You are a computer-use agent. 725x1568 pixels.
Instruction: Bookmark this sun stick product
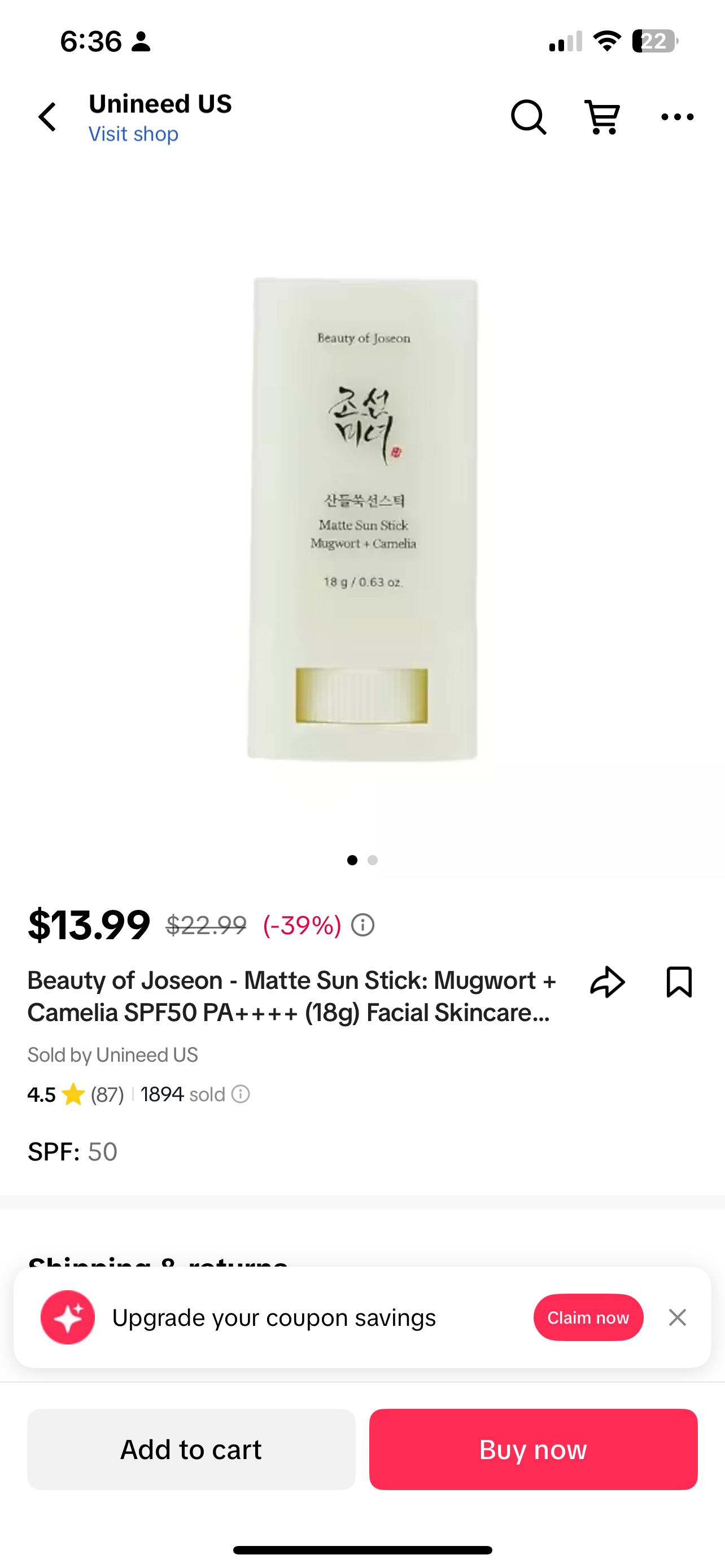click(679, 982)
